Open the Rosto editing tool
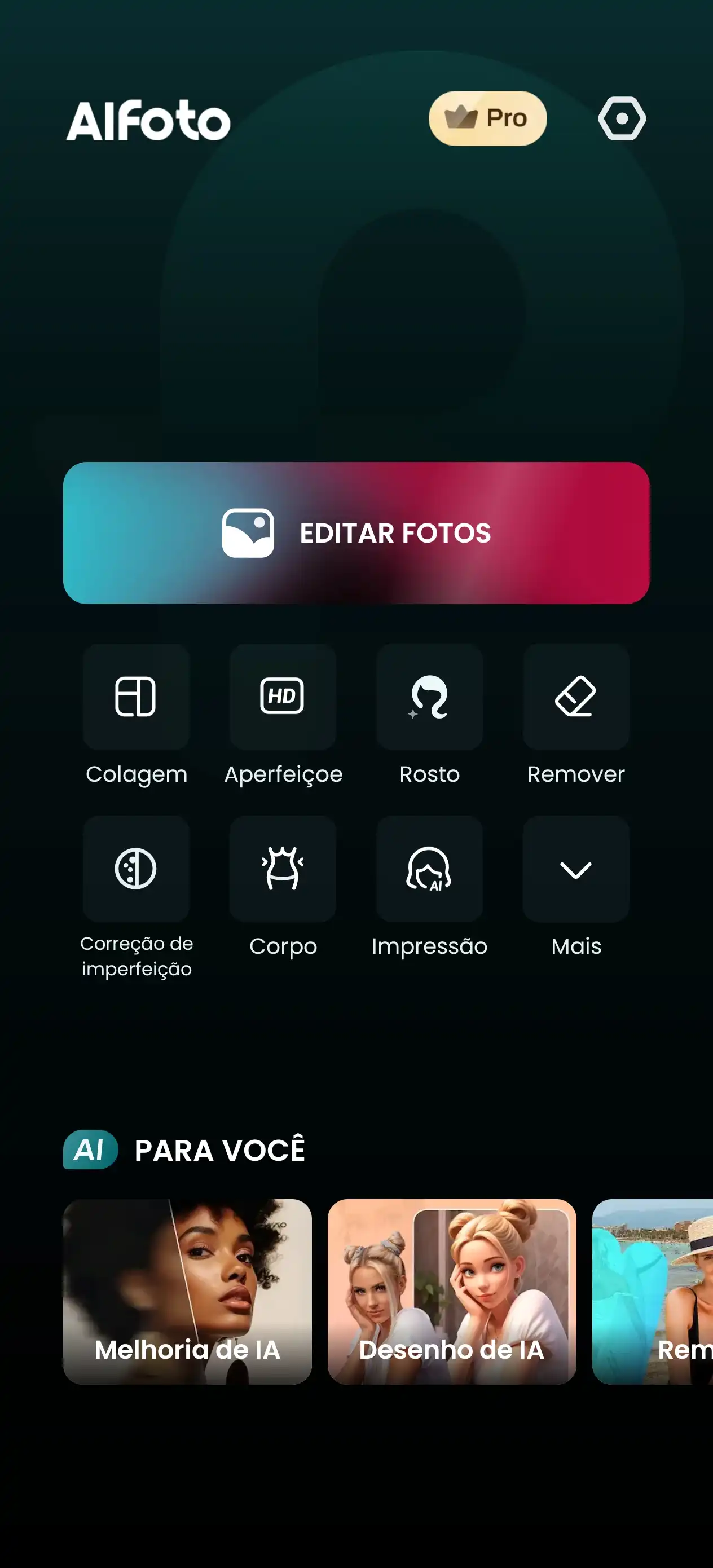The image size is (713, 1568). (x=429, y=697)
